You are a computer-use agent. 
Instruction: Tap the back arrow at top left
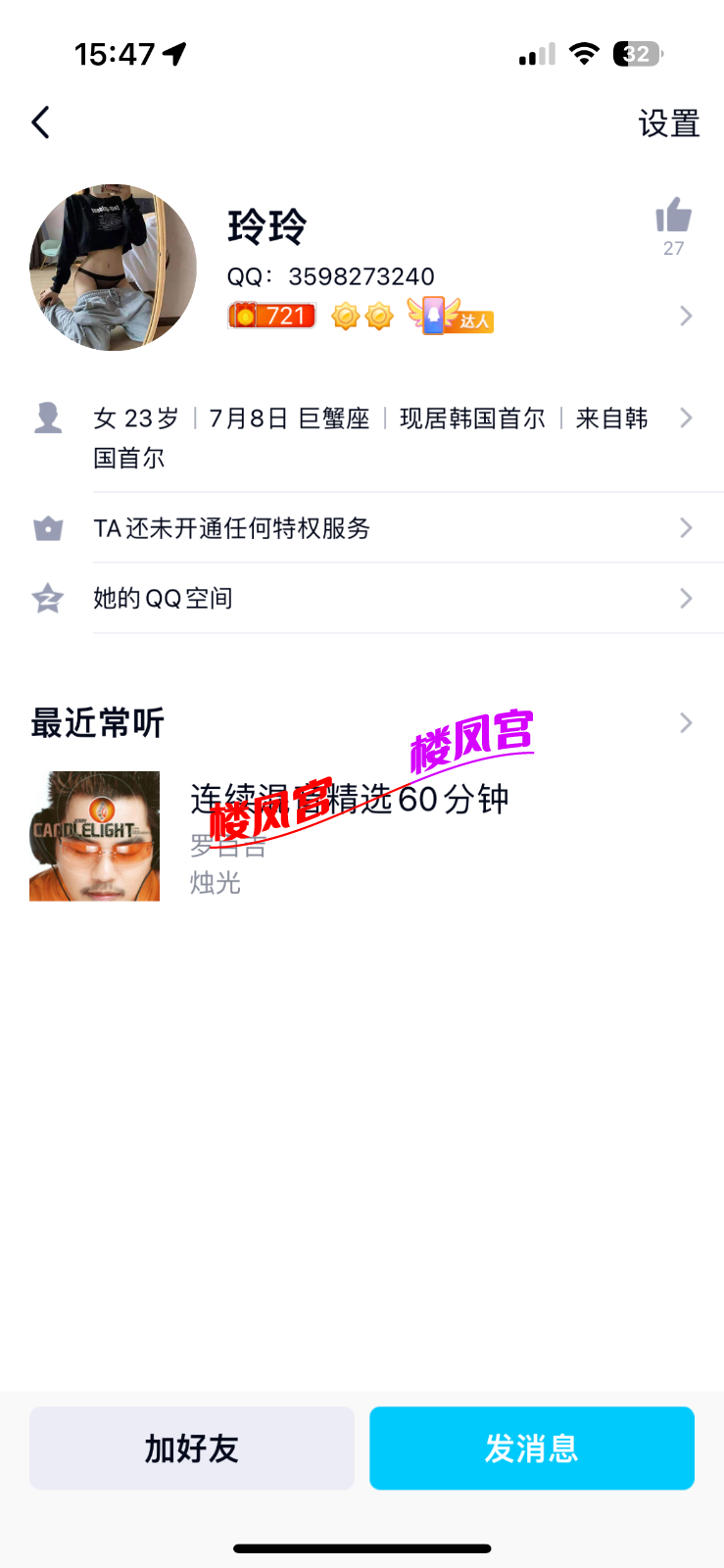coord(39,122)
